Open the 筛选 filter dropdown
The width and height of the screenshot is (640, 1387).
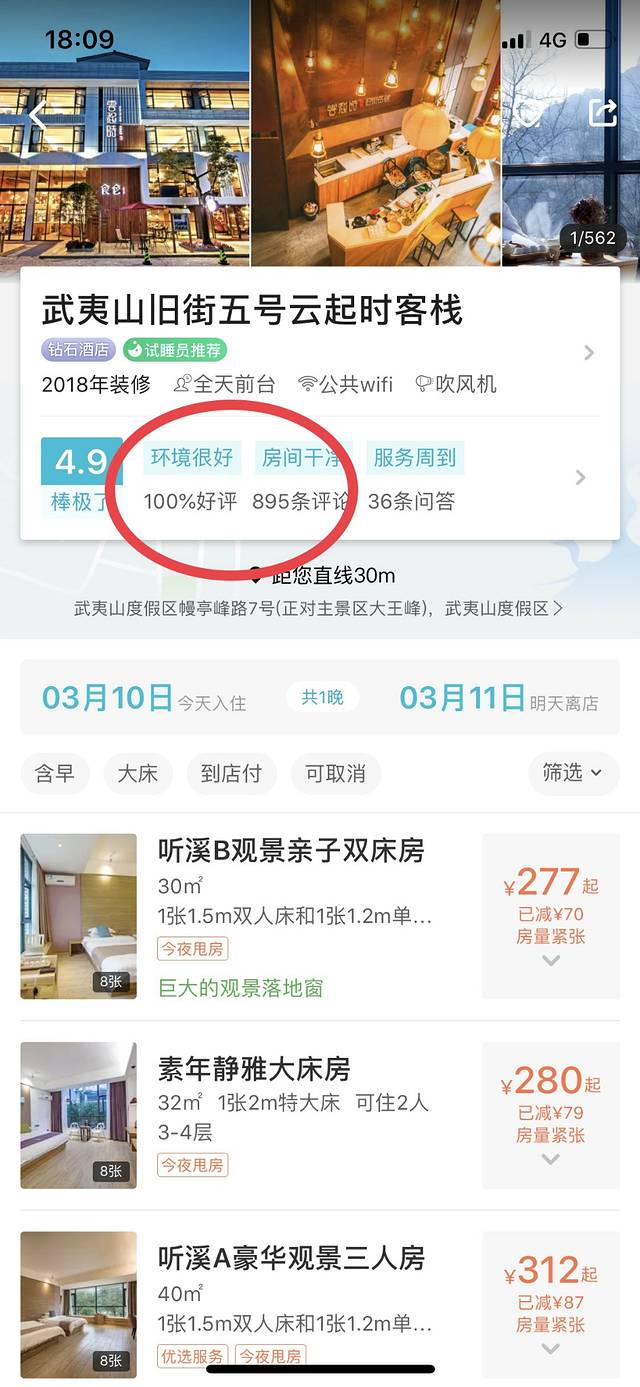(573, 773)
